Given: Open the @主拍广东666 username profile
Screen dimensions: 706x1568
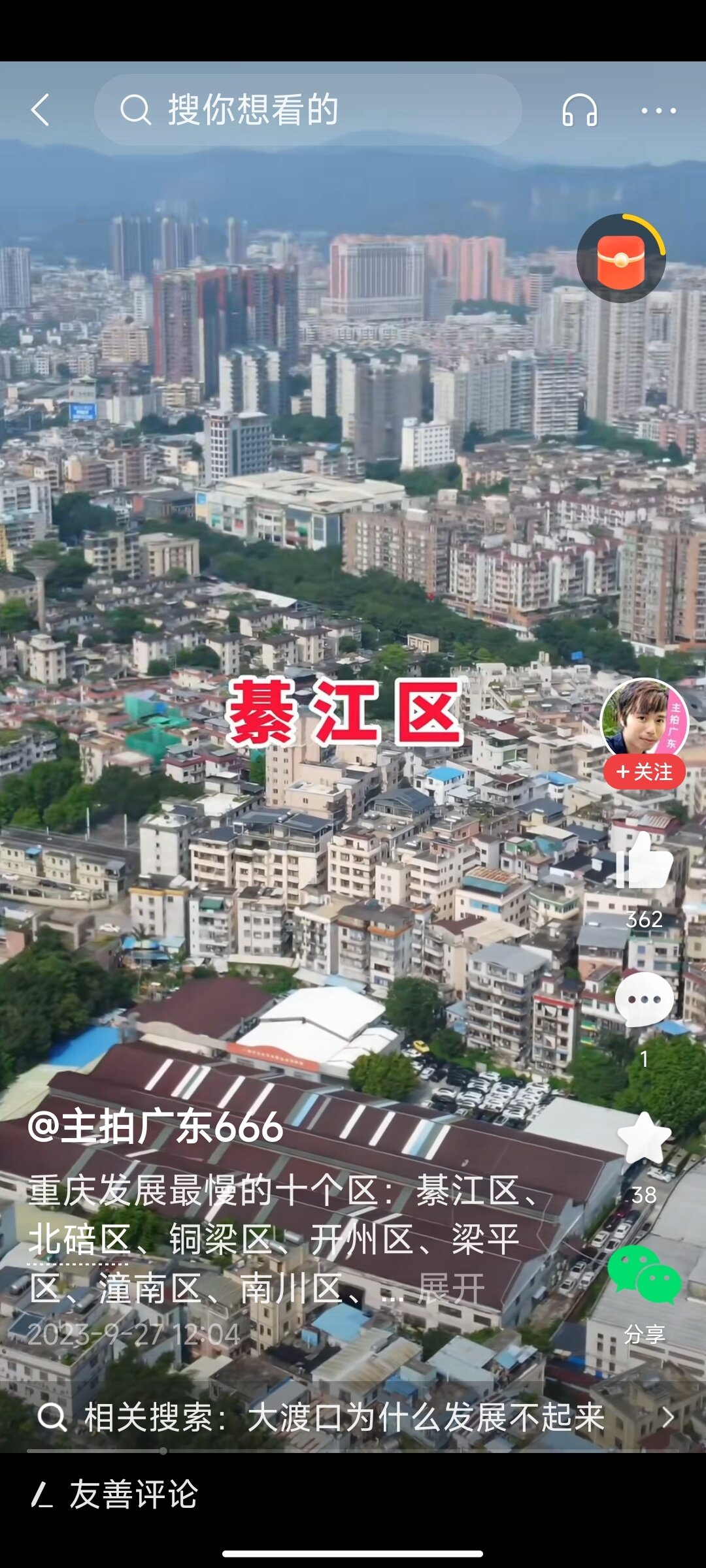Looking at the screenshot, I should [156, 1127].
